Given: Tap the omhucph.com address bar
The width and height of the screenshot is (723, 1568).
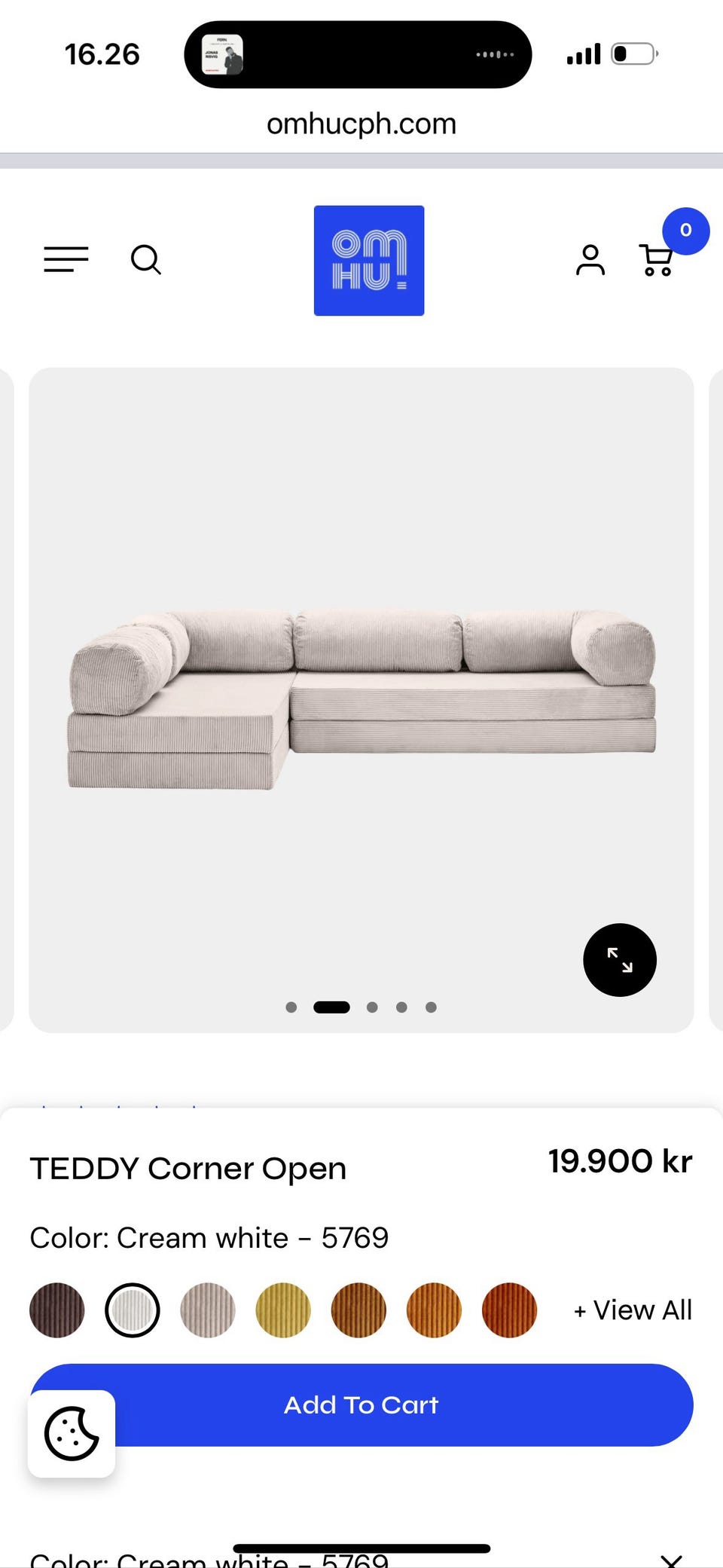Looking at the screenshot, I should [361, 123].
